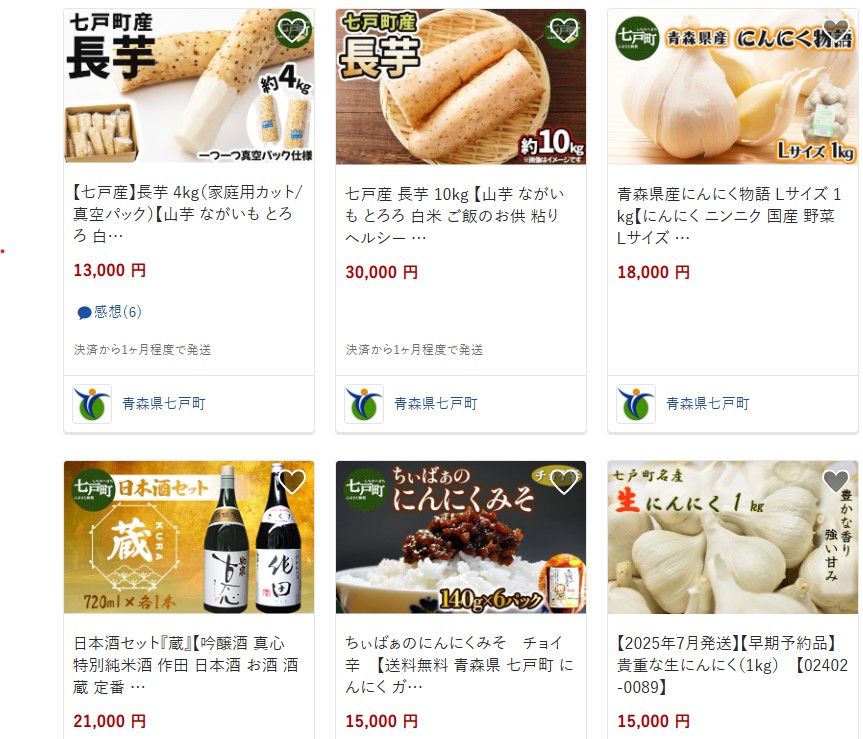Screen dimensions: 863x739
Task: Add にんにく物語 Lサイズ 1kg to favorites
Action: (836, 29)
